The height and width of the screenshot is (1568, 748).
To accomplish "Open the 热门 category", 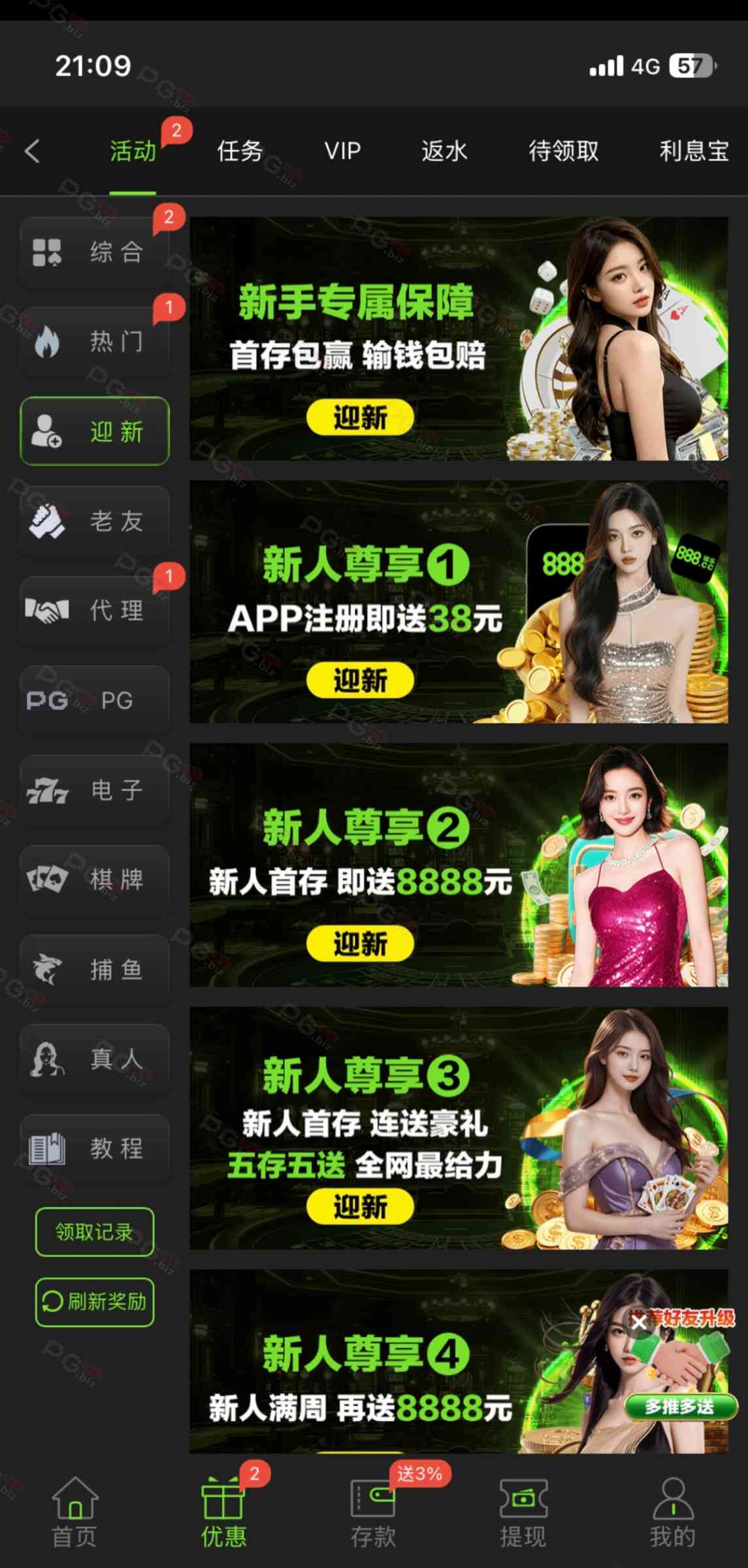I will pyautogui.click(x=95, y=342).
